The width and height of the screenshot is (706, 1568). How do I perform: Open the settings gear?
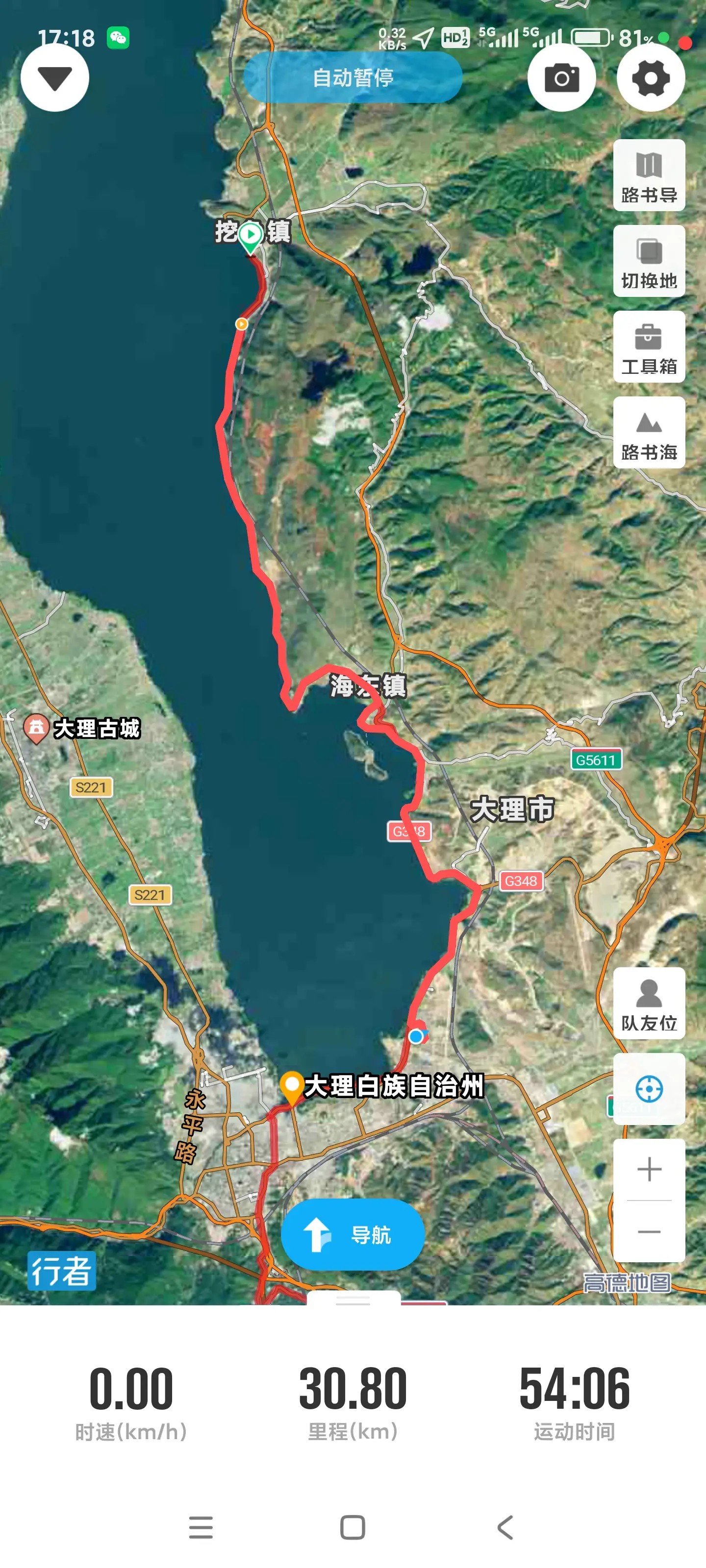tap(651, 78)
